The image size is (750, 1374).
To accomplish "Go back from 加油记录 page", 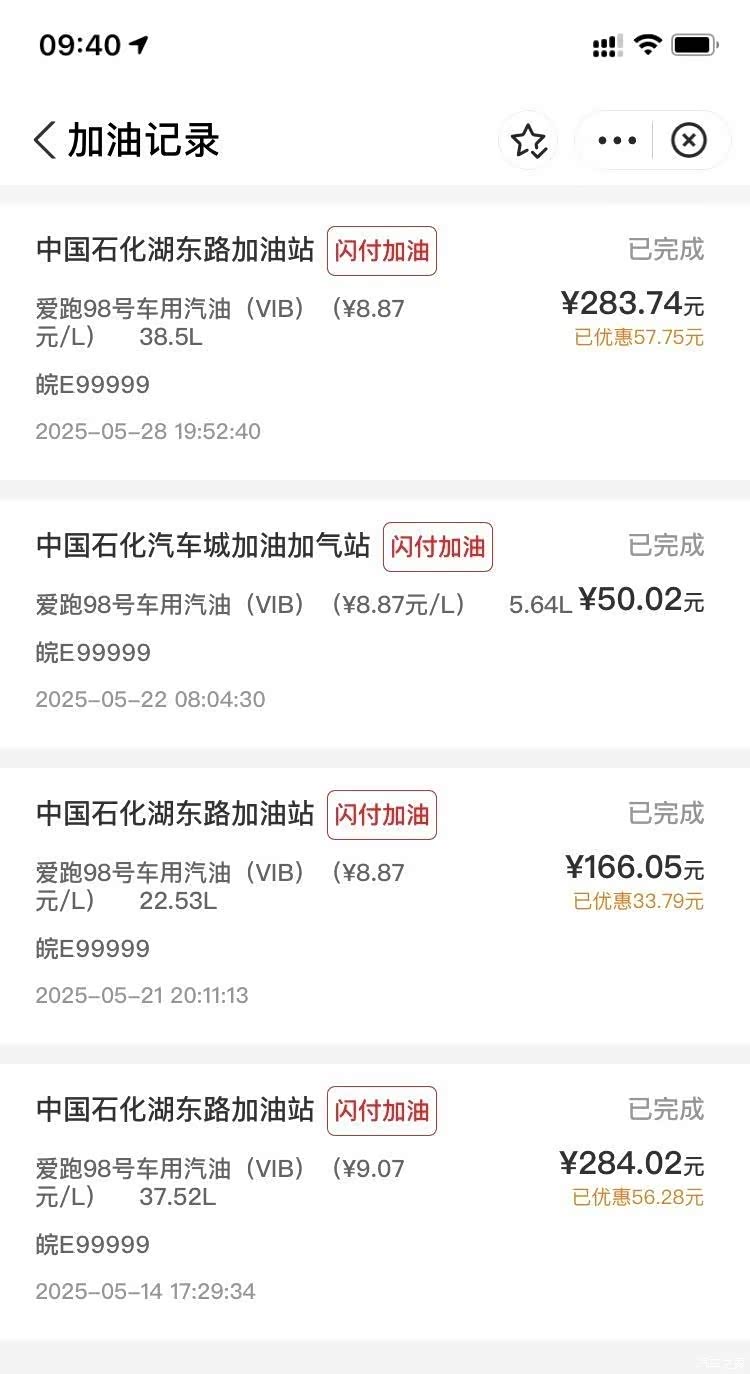I will click(45, 141).
